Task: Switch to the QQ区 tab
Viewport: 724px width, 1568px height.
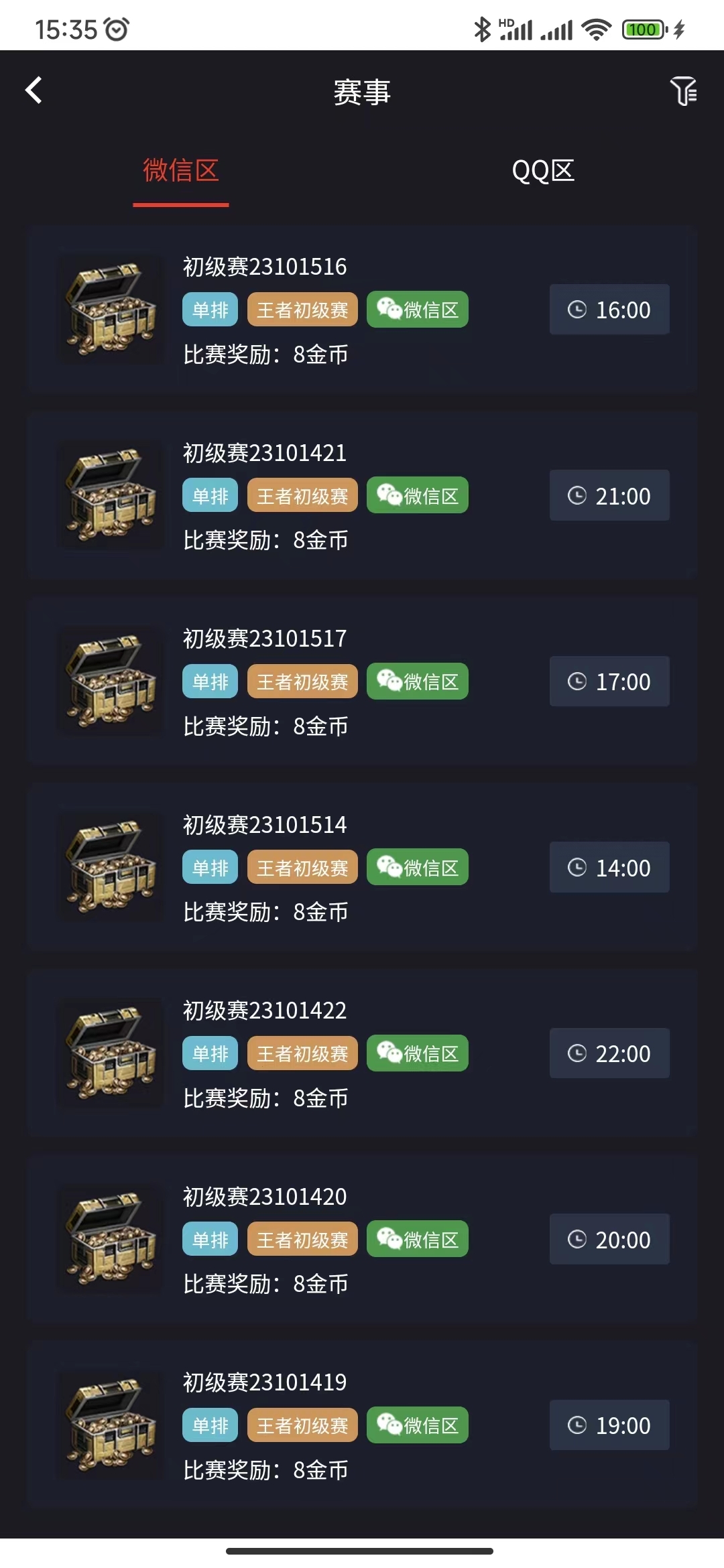Action: click(x=542, y=171)
